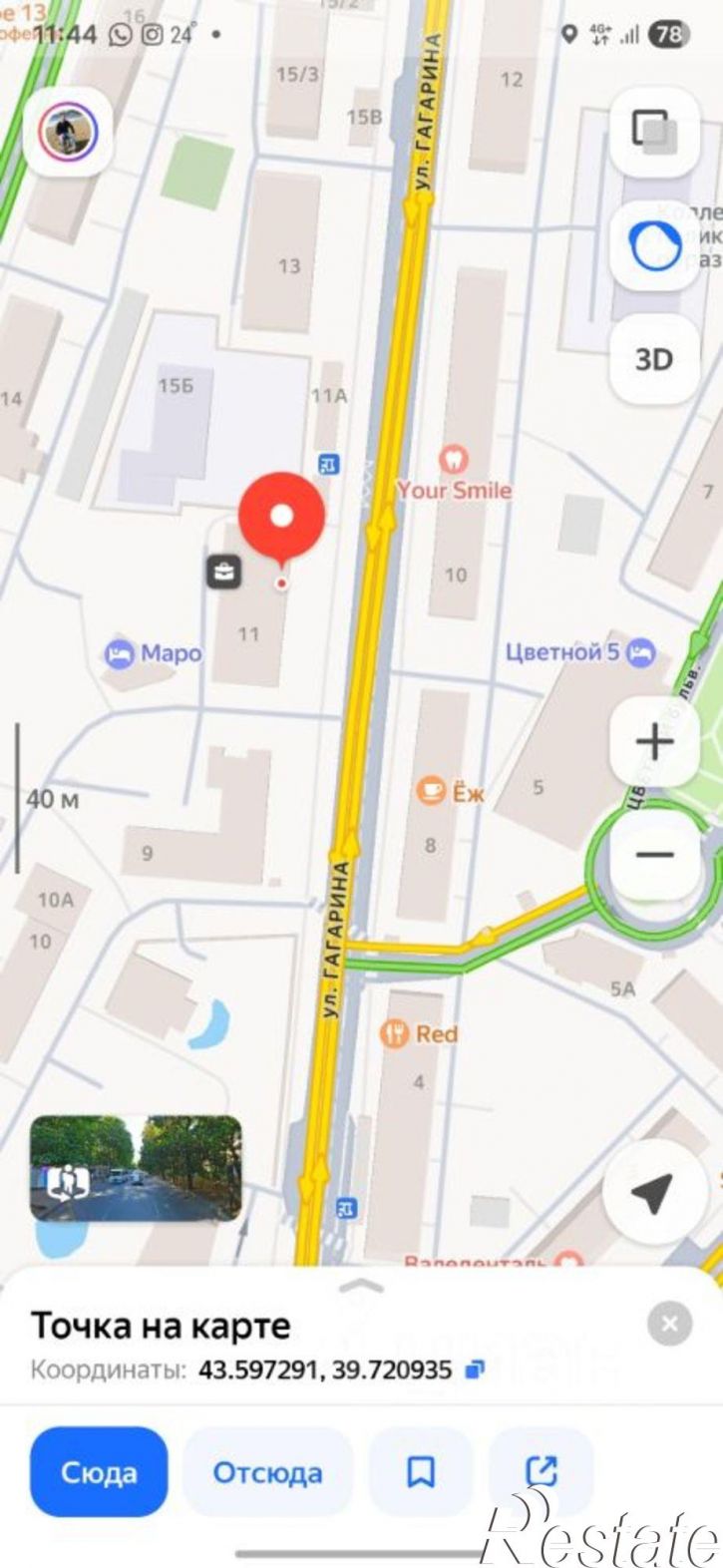Close the map point card
Image resolution: width=723 pixels, height=1568 pixels.
click(x=669, y=1324)
